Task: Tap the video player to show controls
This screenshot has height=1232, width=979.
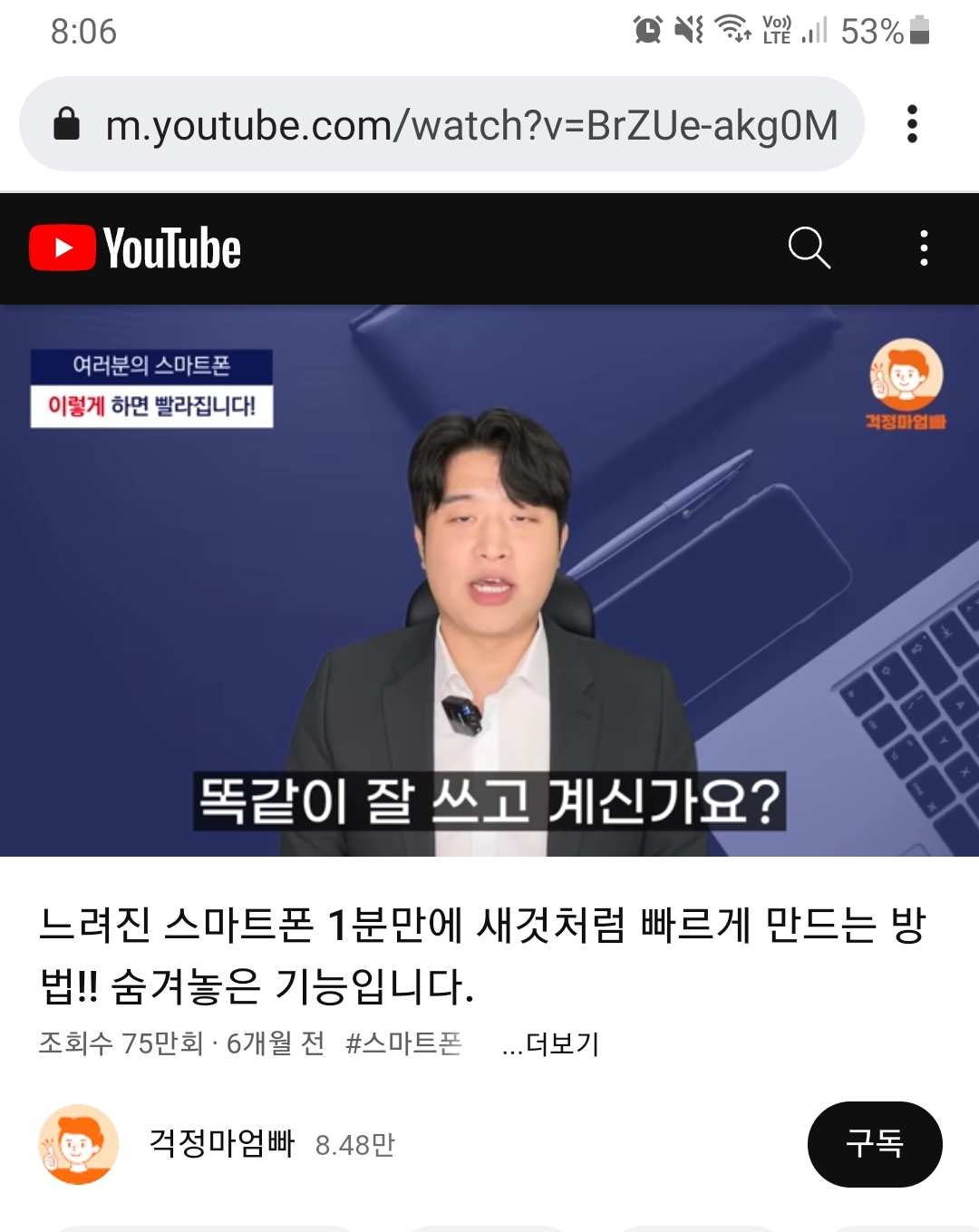Action: coord(489,580)
